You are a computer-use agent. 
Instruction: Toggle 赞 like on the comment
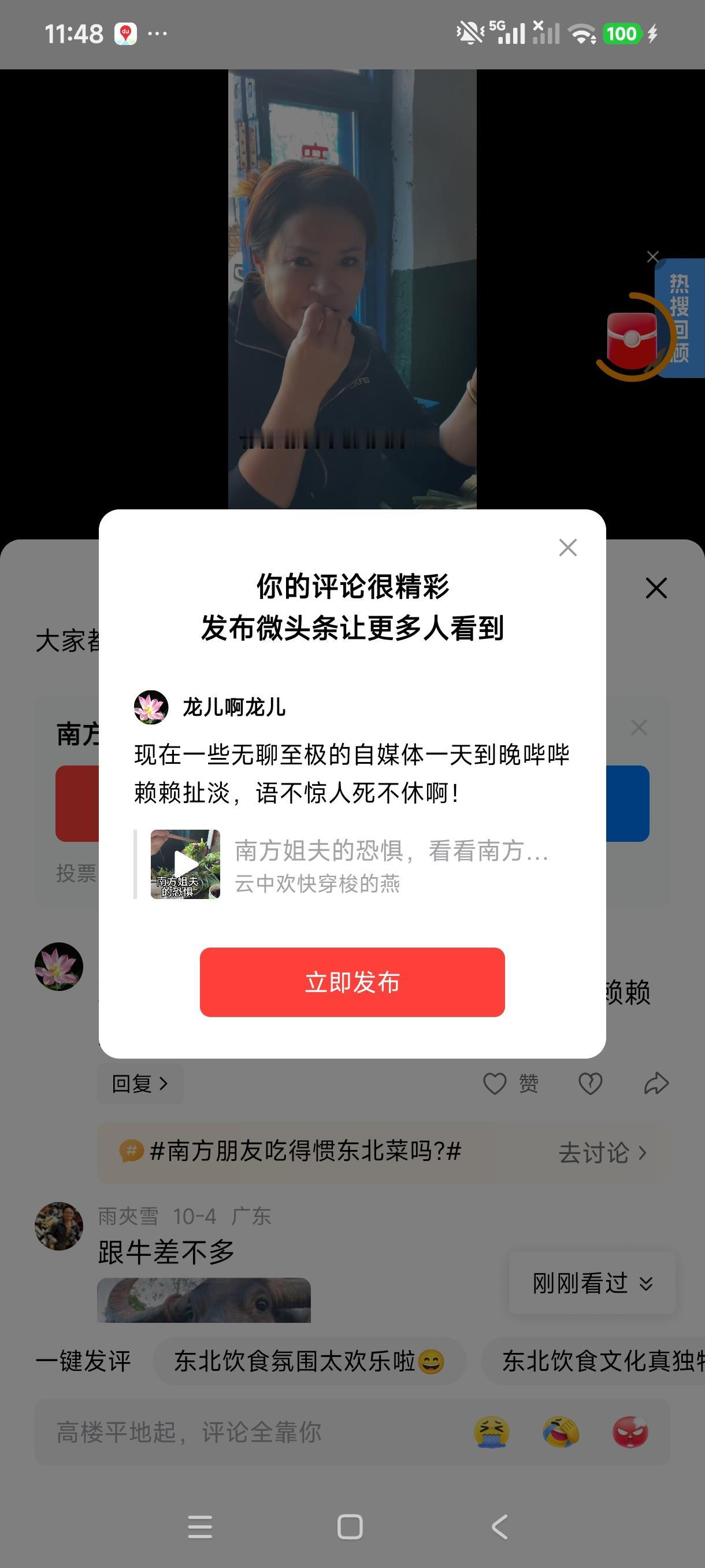513,1083
